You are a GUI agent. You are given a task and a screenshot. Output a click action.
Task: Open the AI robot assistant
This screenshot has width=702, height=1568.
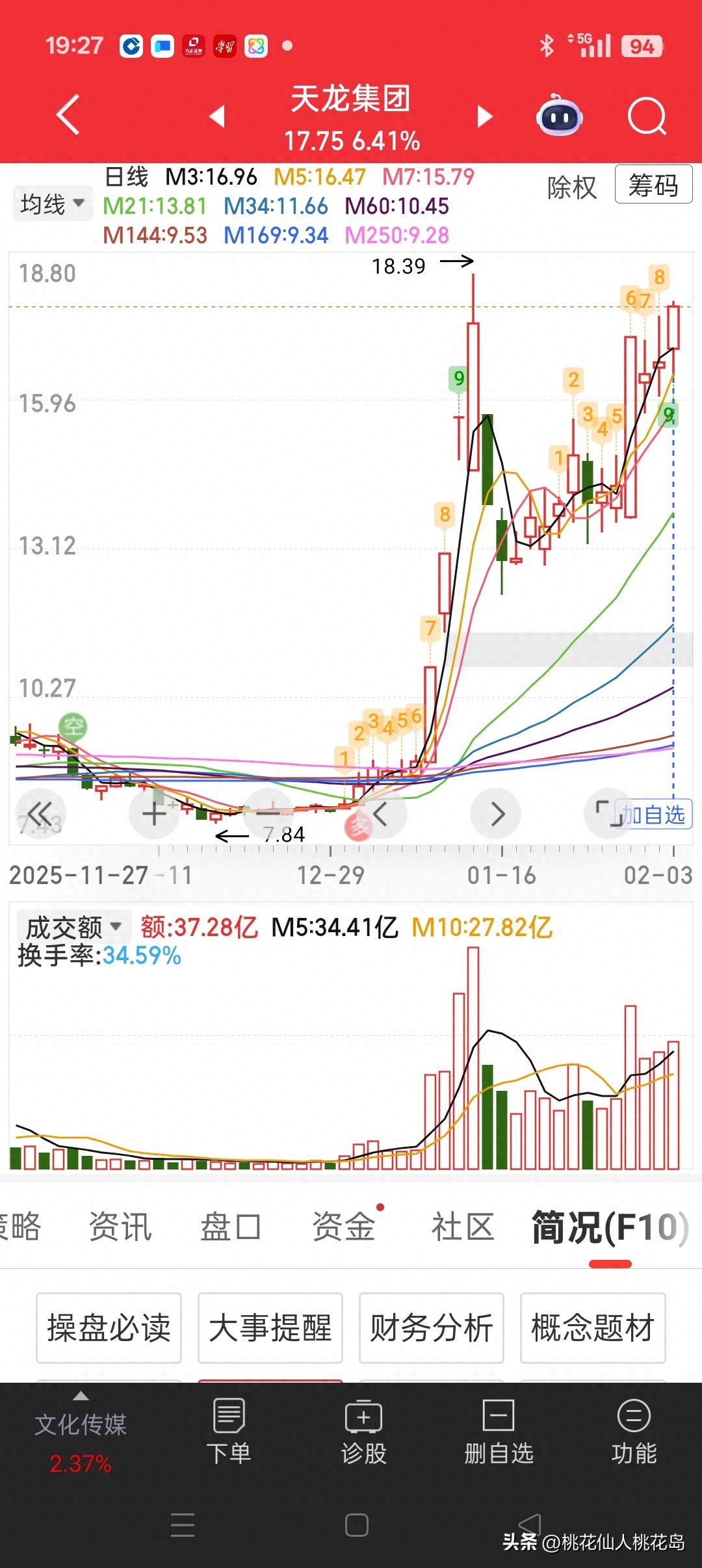point(559,117)
